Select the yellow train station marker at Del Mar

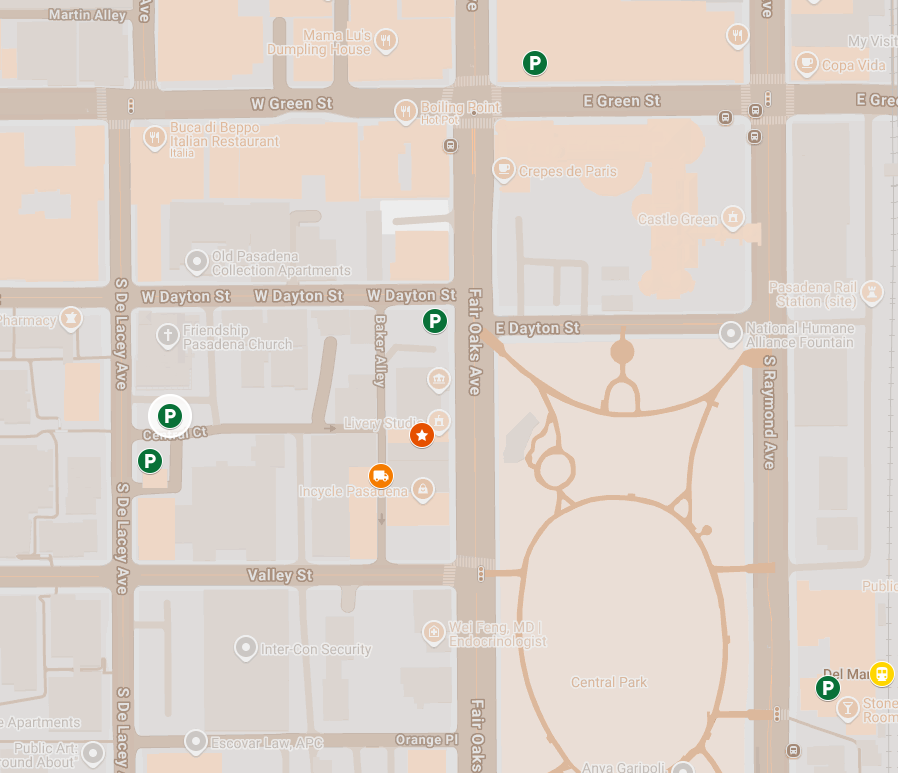coord(881,674)
